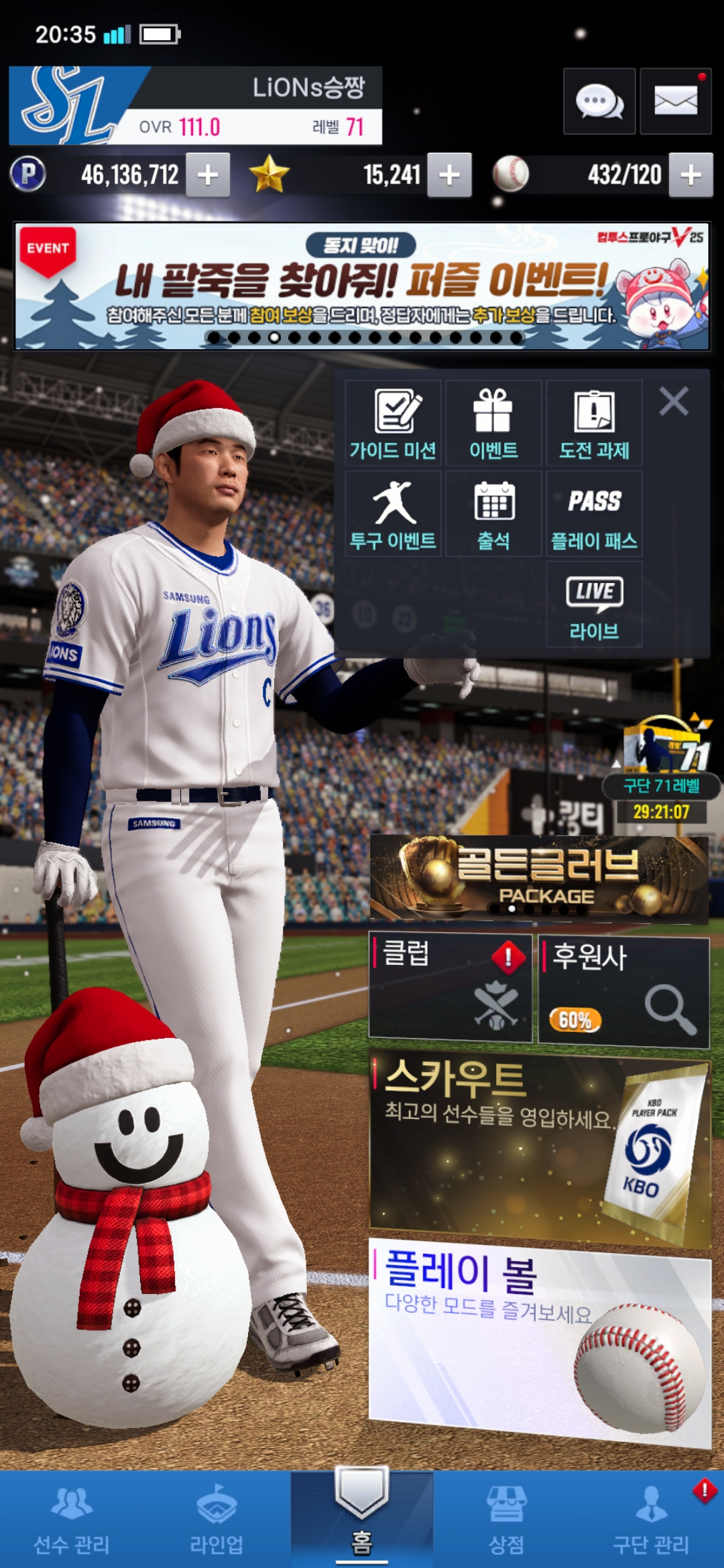Open the 후원사 sponsor card

[623, 992]
